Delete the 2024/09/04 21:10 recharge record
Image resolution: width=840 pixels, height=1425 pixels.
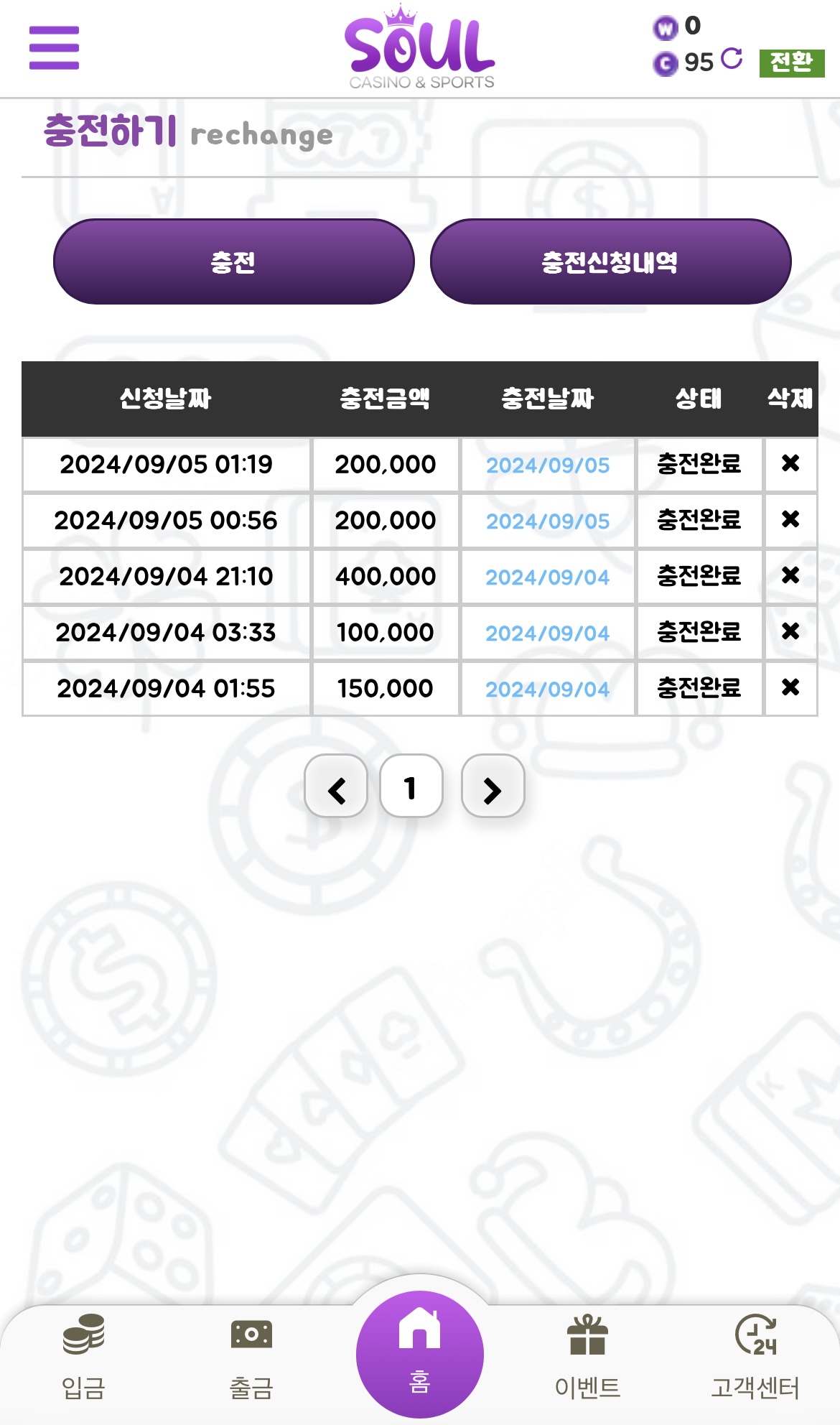pyautogui.click(x=790, y=575)
